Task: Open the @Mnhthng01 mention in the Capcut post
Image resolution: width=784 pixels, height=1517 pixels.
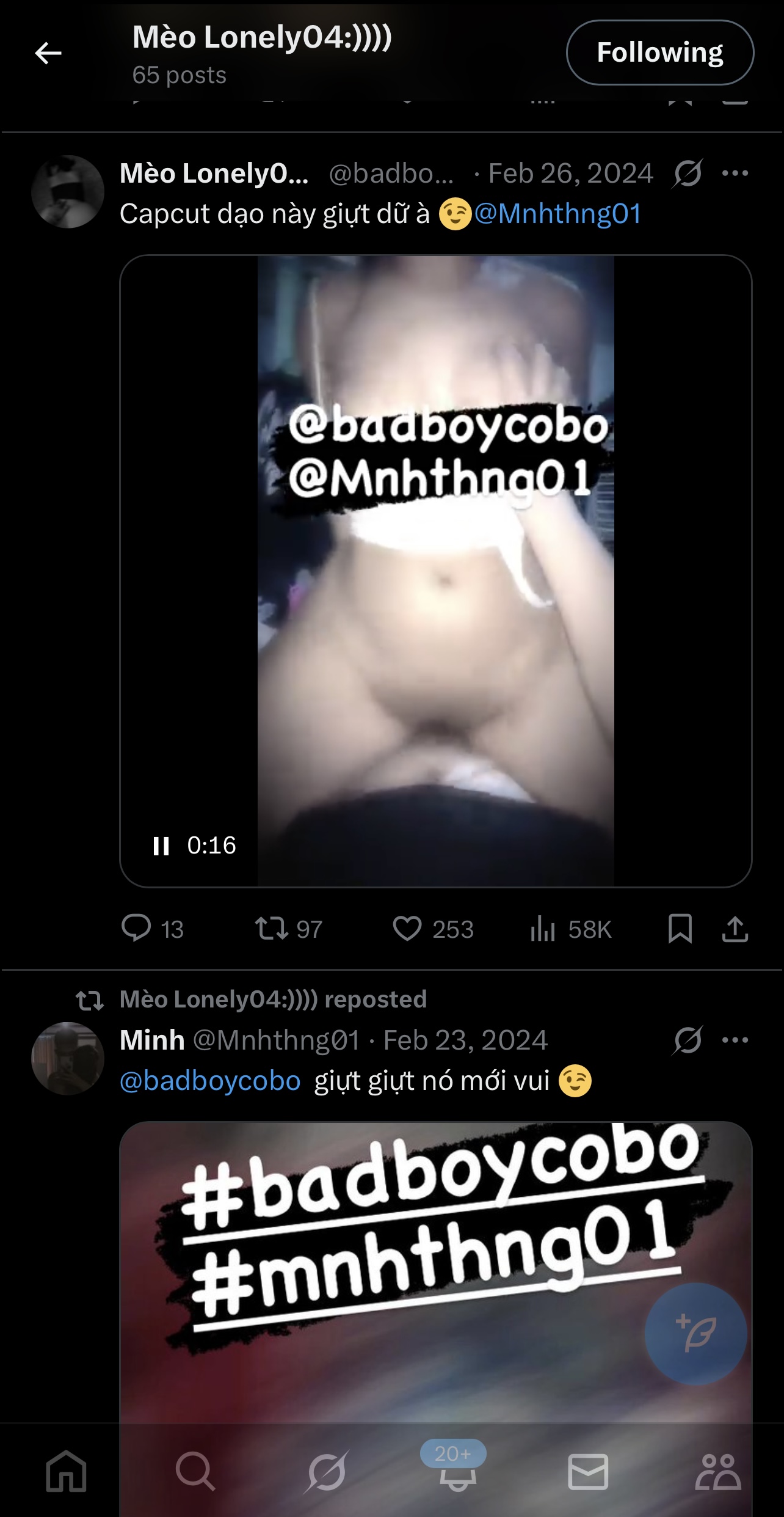Action: click(557, 214)
